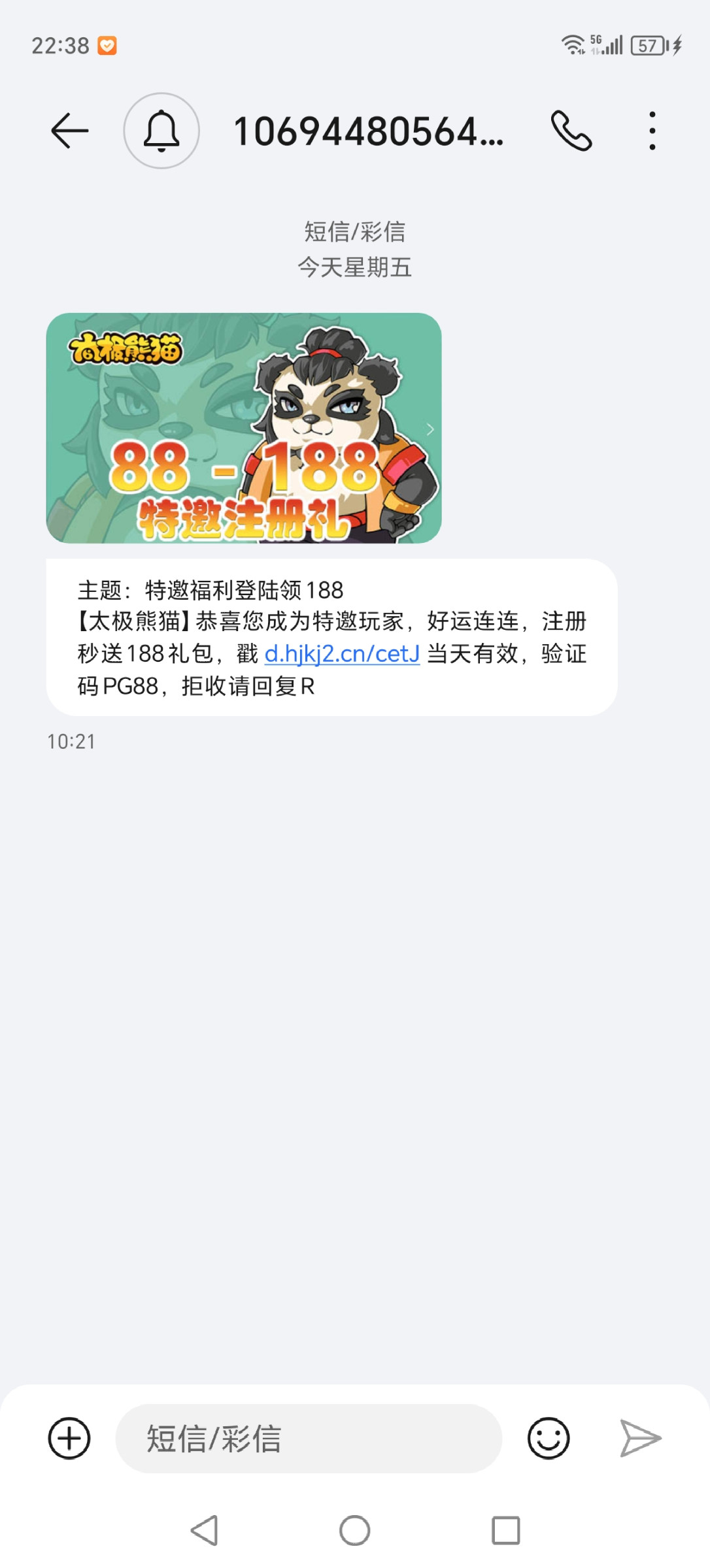Open the d.hjkj2.cn/cetJ link

342,653
